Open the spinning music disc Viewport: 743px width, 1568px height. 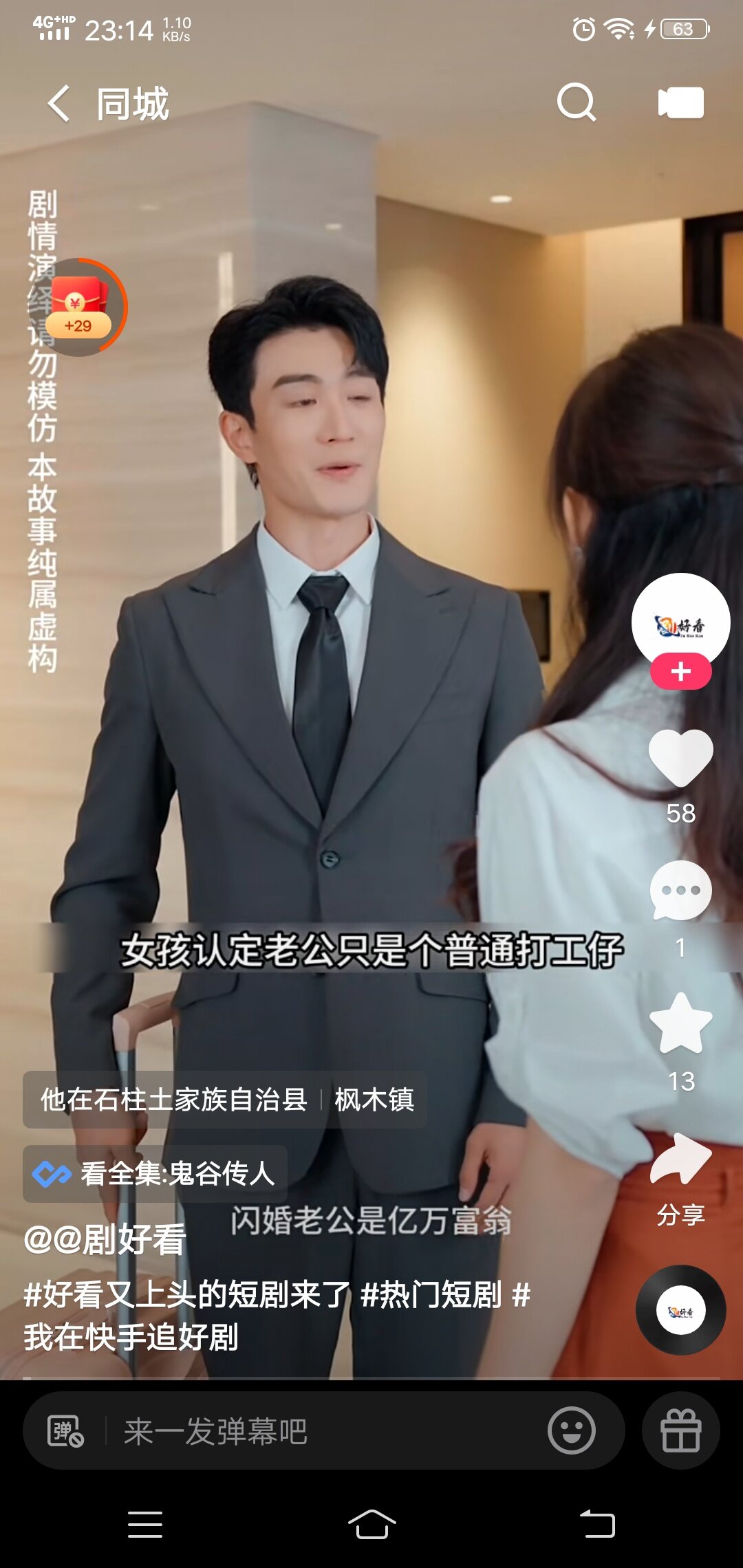coord(680,1310)
